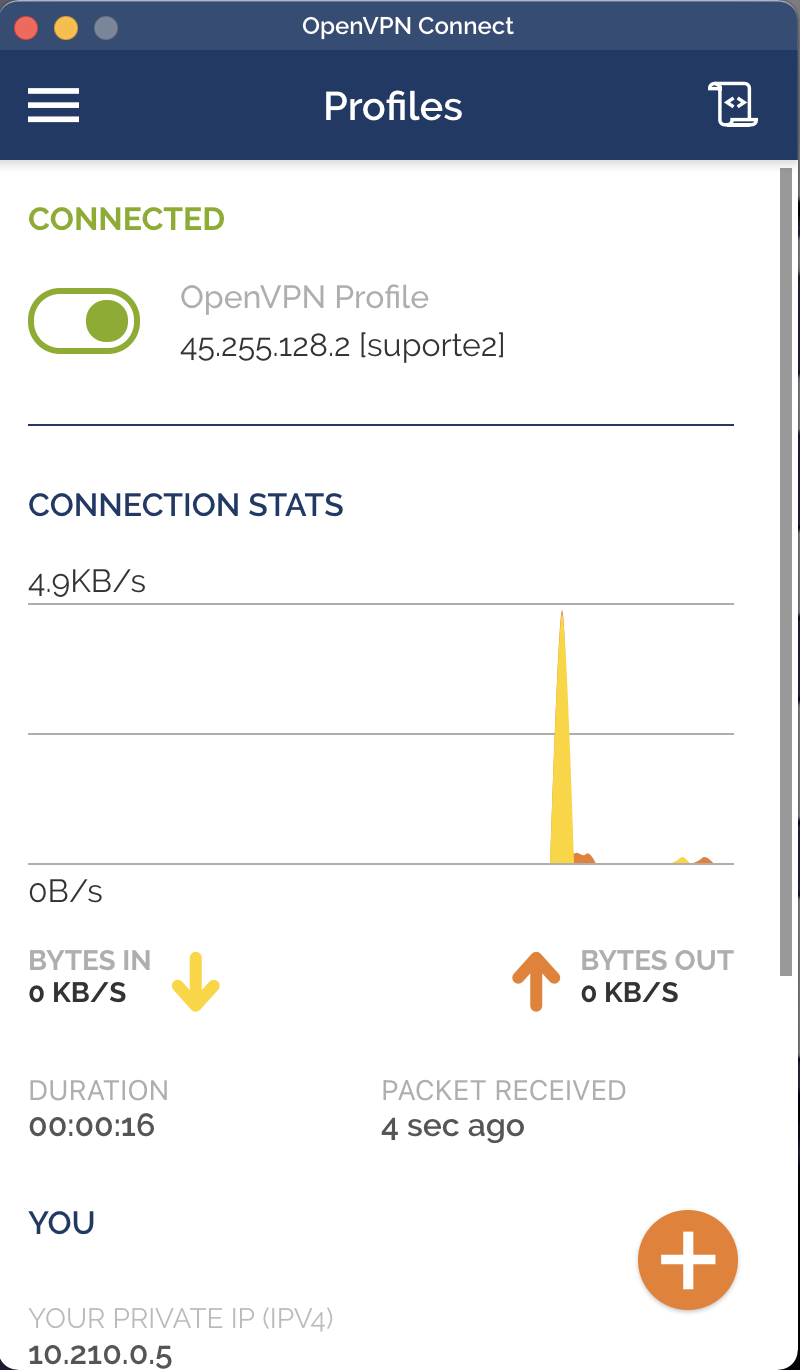The height and width of the screenshot is (1370, 800).
Task: Close the OpenVPN Connect window
Action: tap(26, 27)
